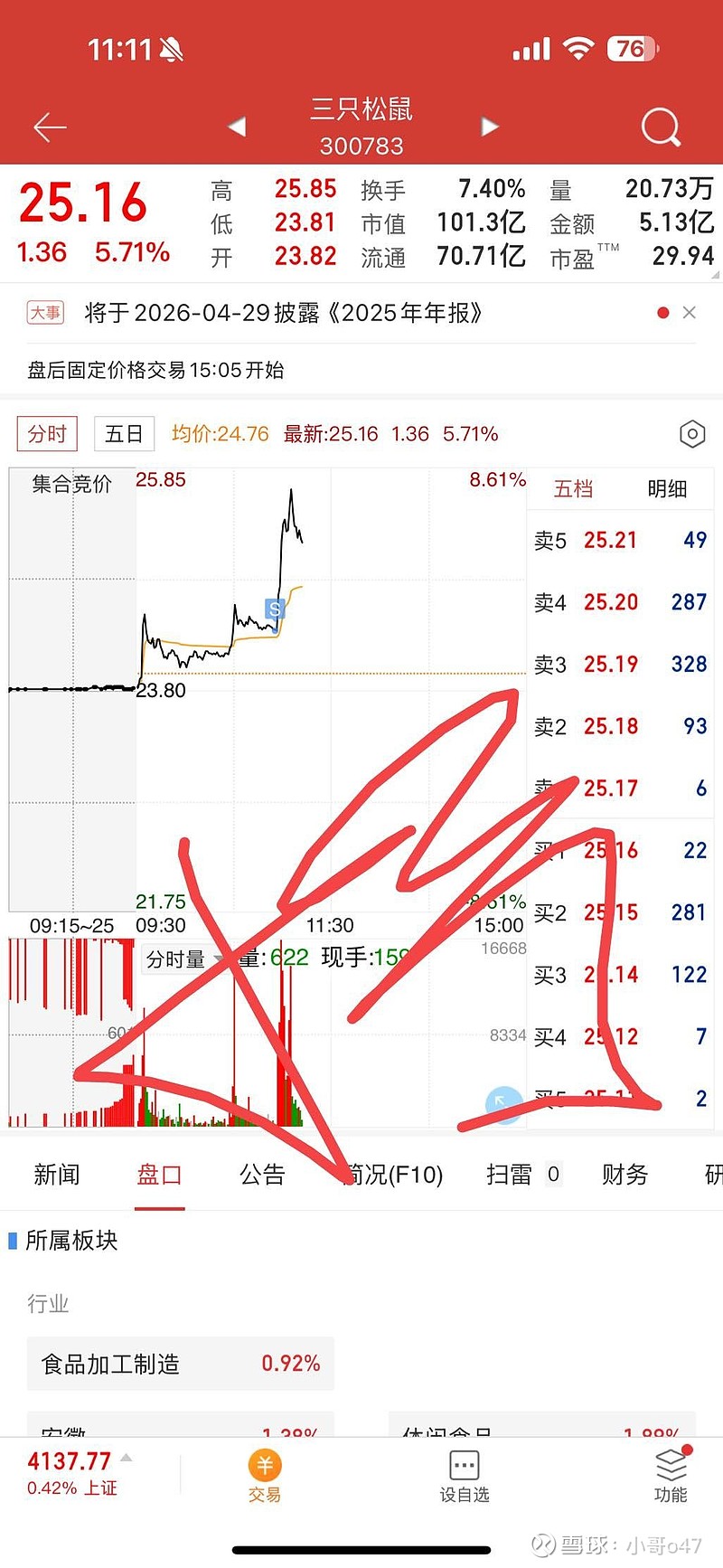Open chart settings hexagon icon
The height and width of the screenshot is (1568, 723).
[x=691, y=434]
